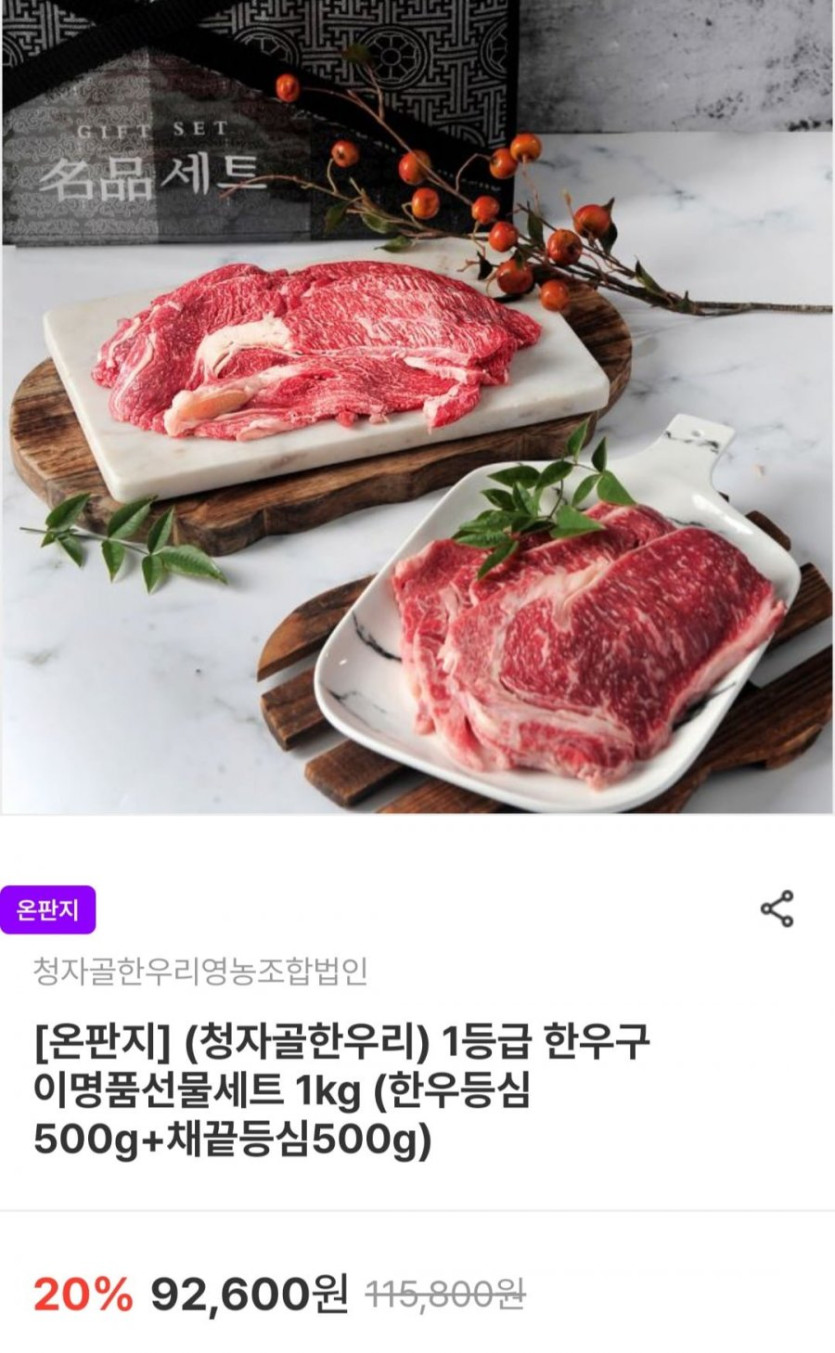Share this Hanwoo gift set product
Screen dimensions: 835x1353
click(x=777, y=908)
